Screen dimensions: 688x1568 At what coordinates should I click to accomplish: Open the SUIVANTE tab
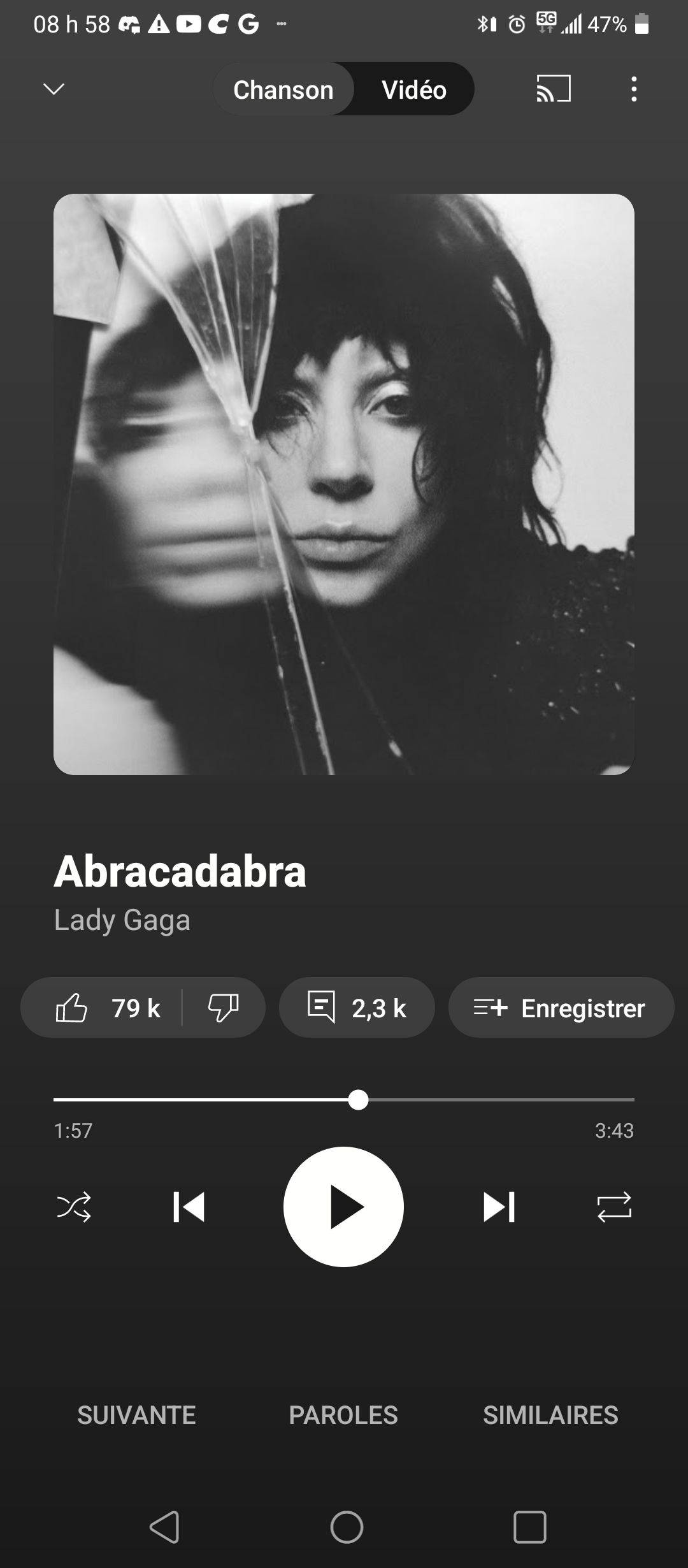pyautogui.click(x=136, y=1415)
